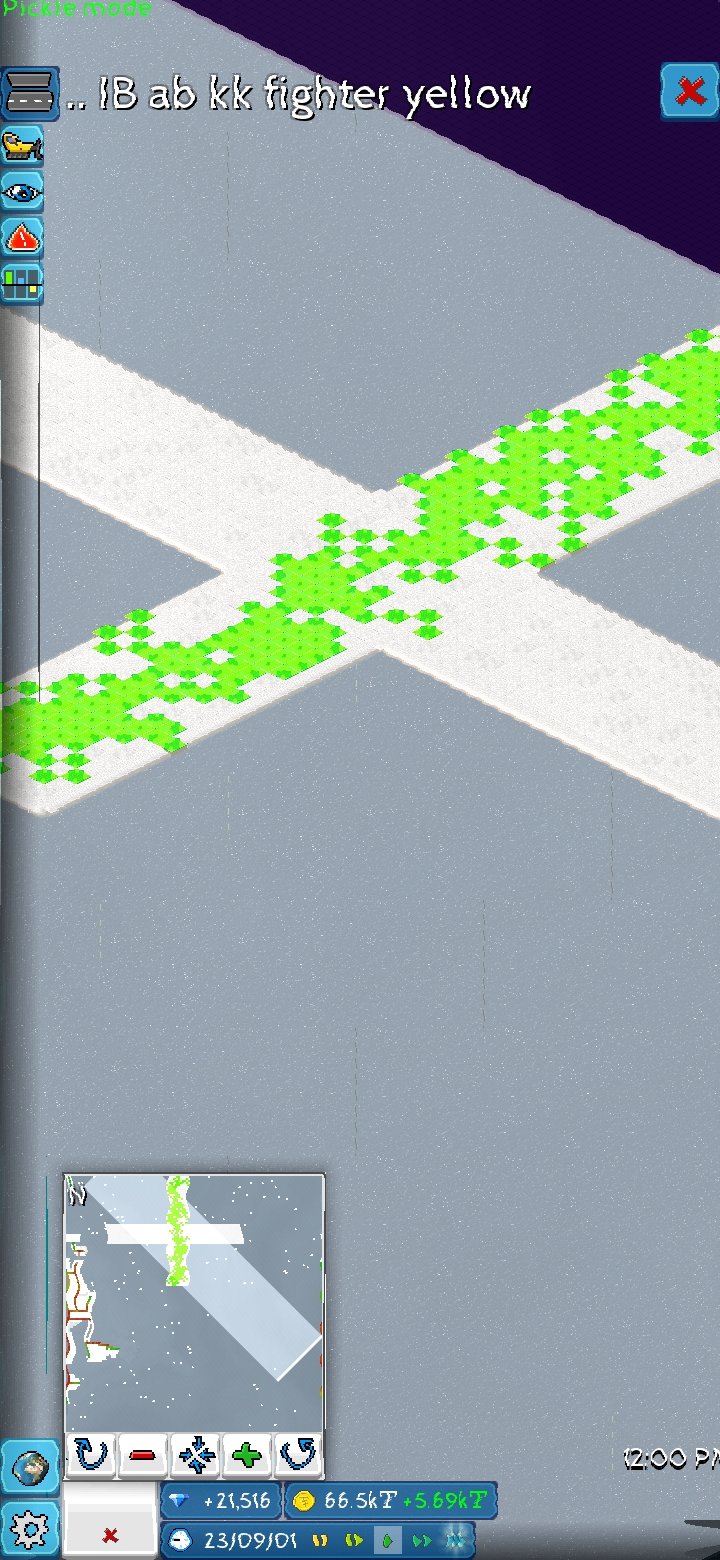Image resolution: width=720 pixels, height=1560 pixels.
Task: Set game speed to fast forward
Action: (x=422, y=1540)
